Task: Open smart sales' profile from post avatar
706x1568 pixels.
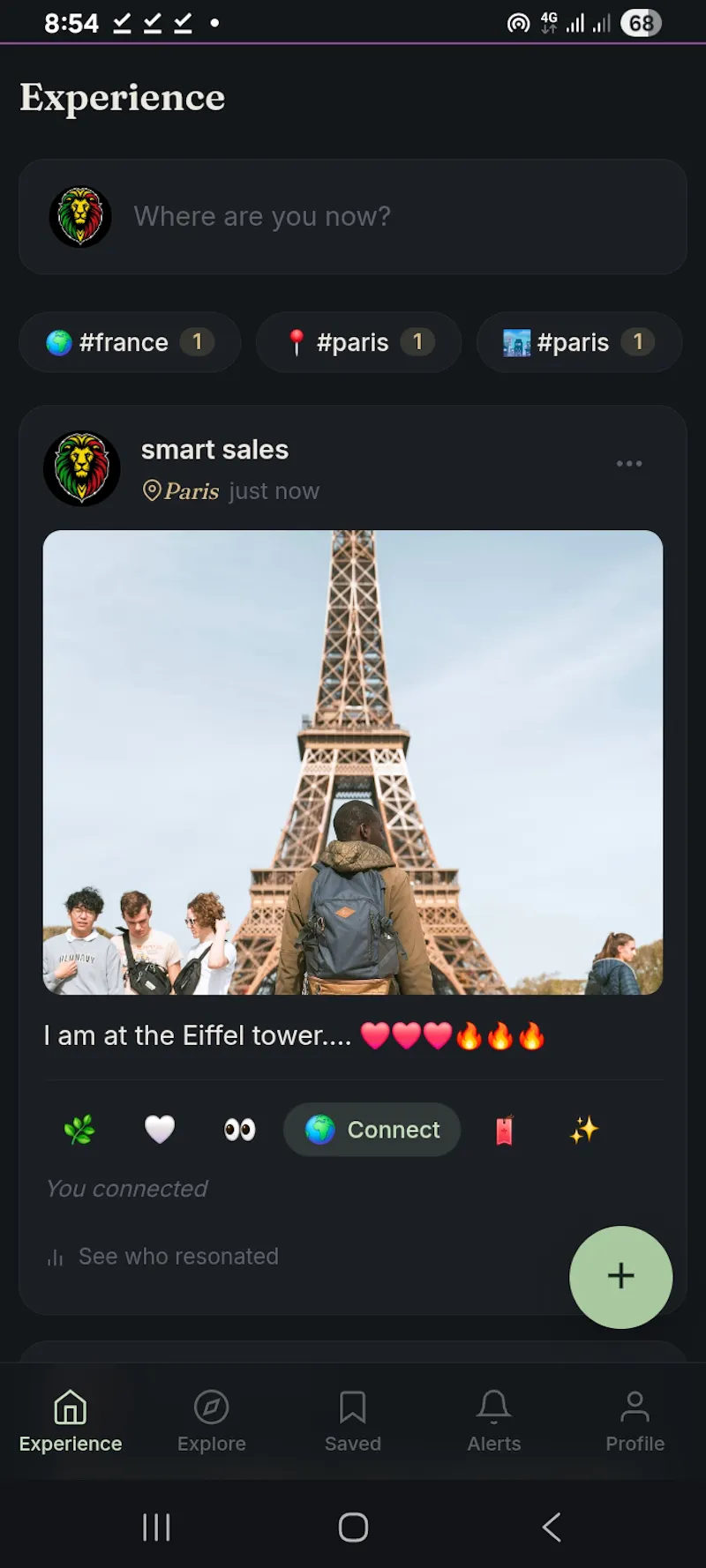Action: [82, 468]
